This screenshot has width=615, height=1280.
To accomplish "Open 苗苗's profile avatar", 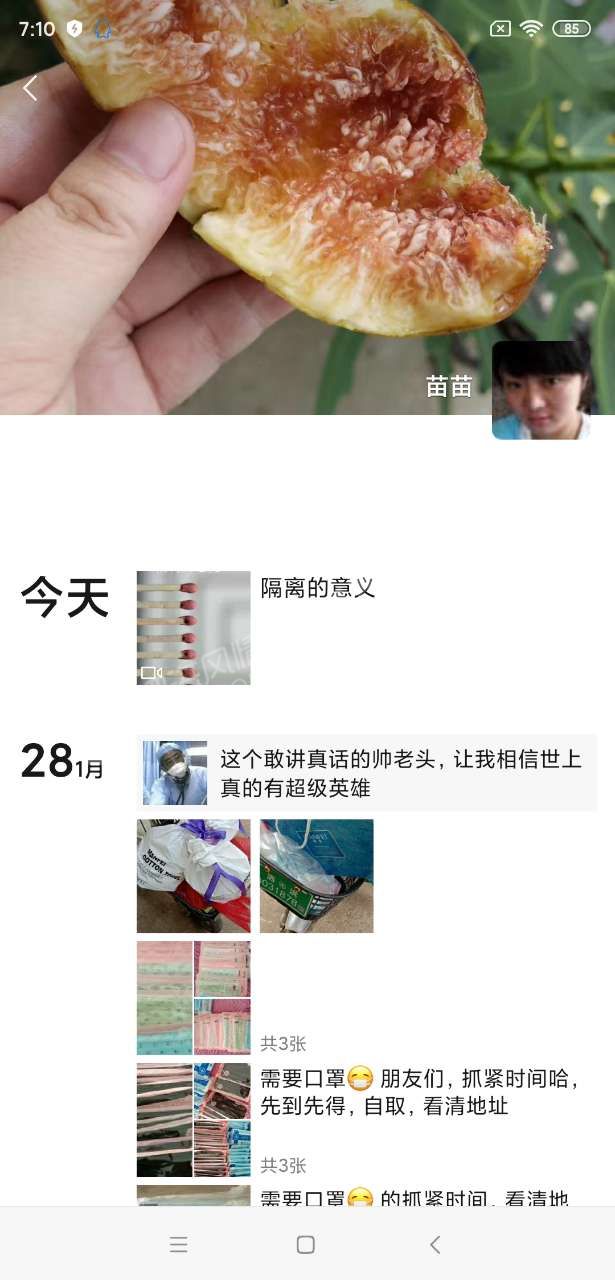I will click(x=541, y=390).
